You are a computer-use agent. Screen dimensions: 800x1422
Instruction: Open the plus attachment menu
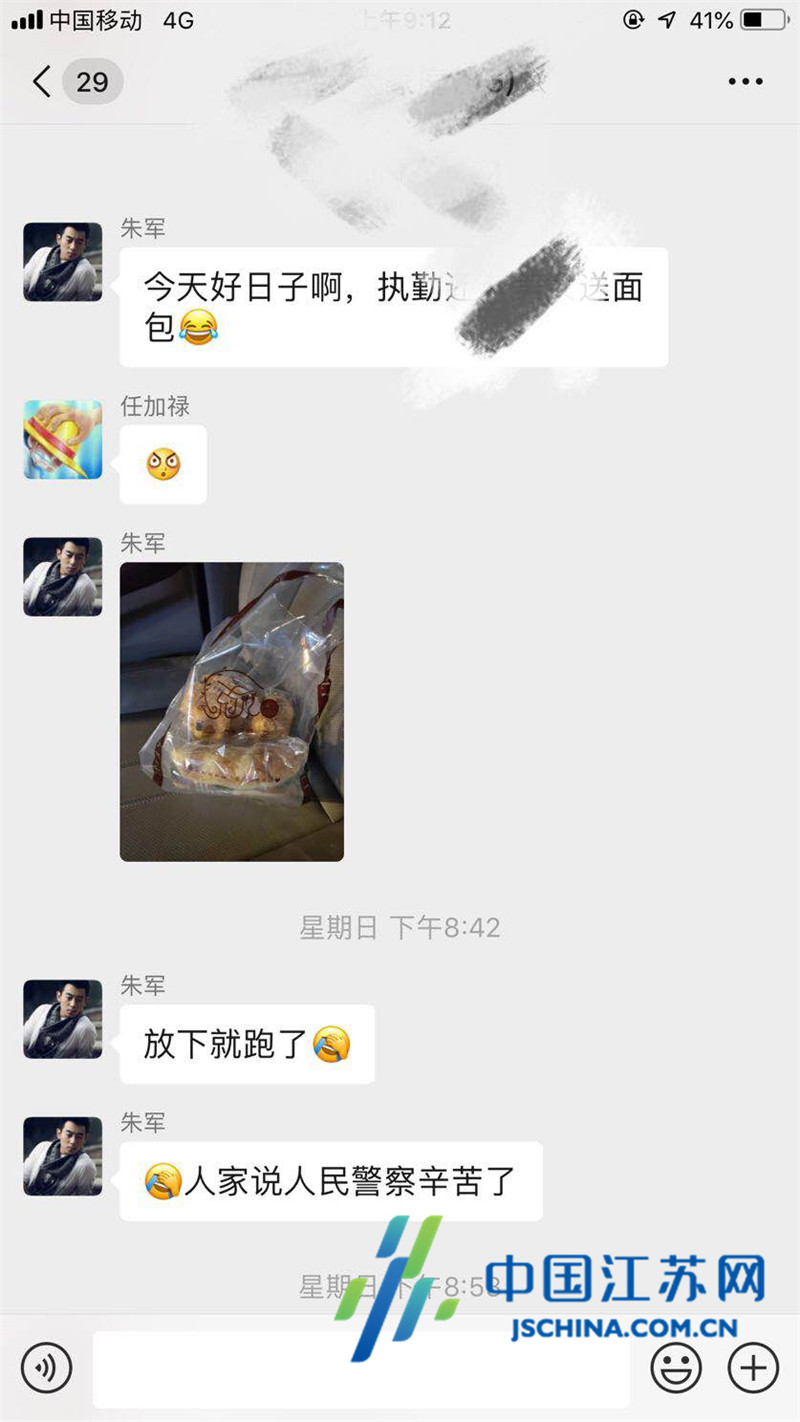coord(752,1366)
